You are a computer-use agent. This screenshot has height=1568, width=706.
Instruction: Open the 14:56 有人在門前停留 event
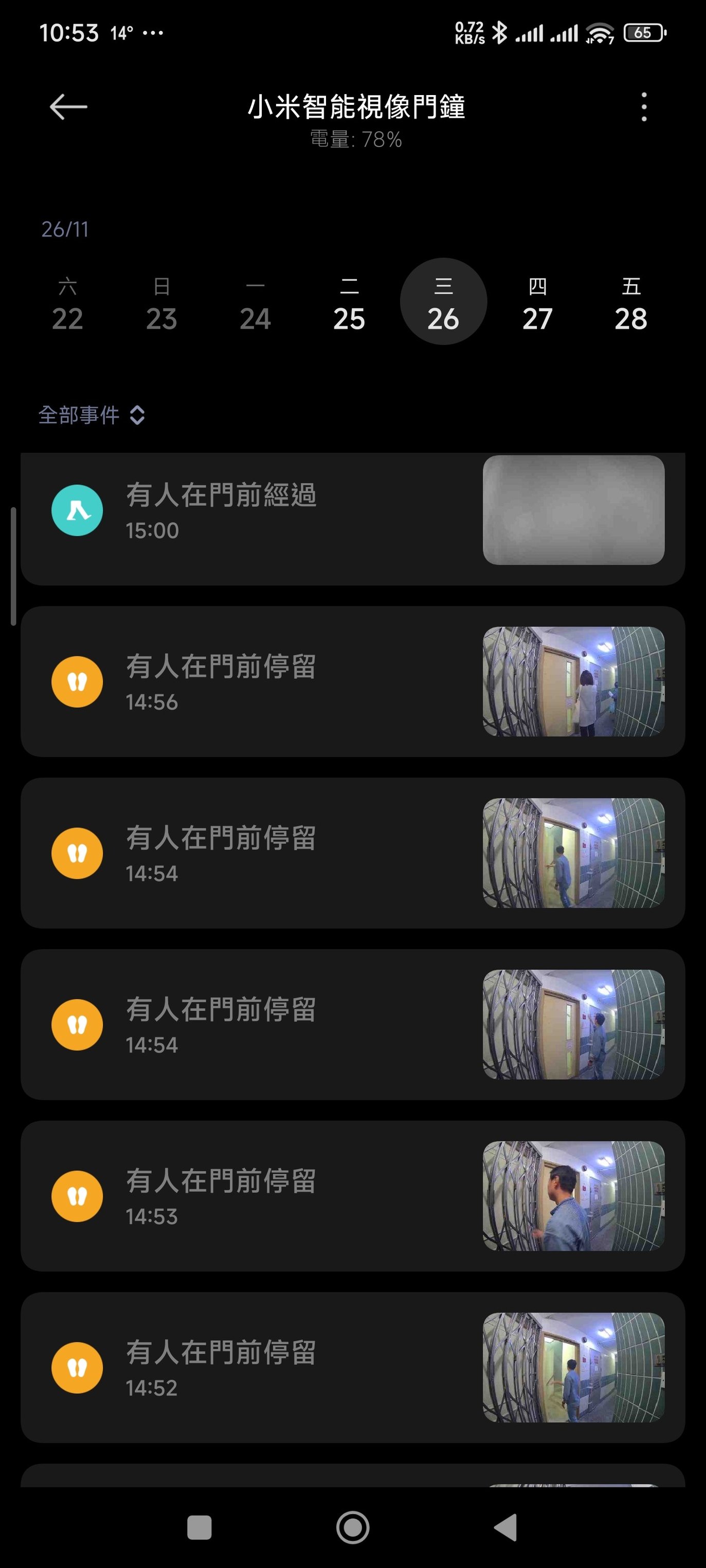pos(352,682)
